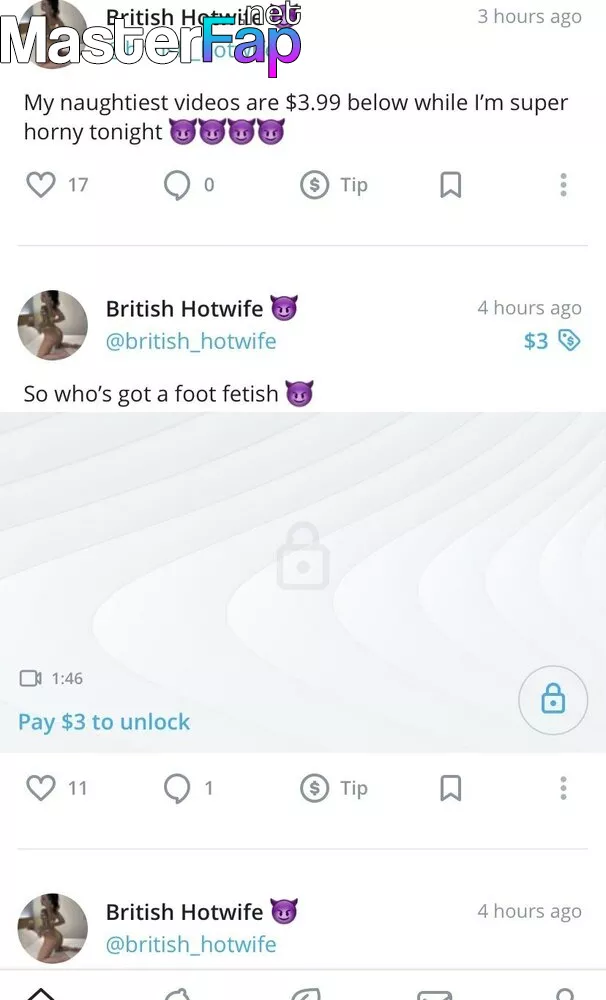
Task: Open the locked 1:46 video preview
Action: (303, 556)
